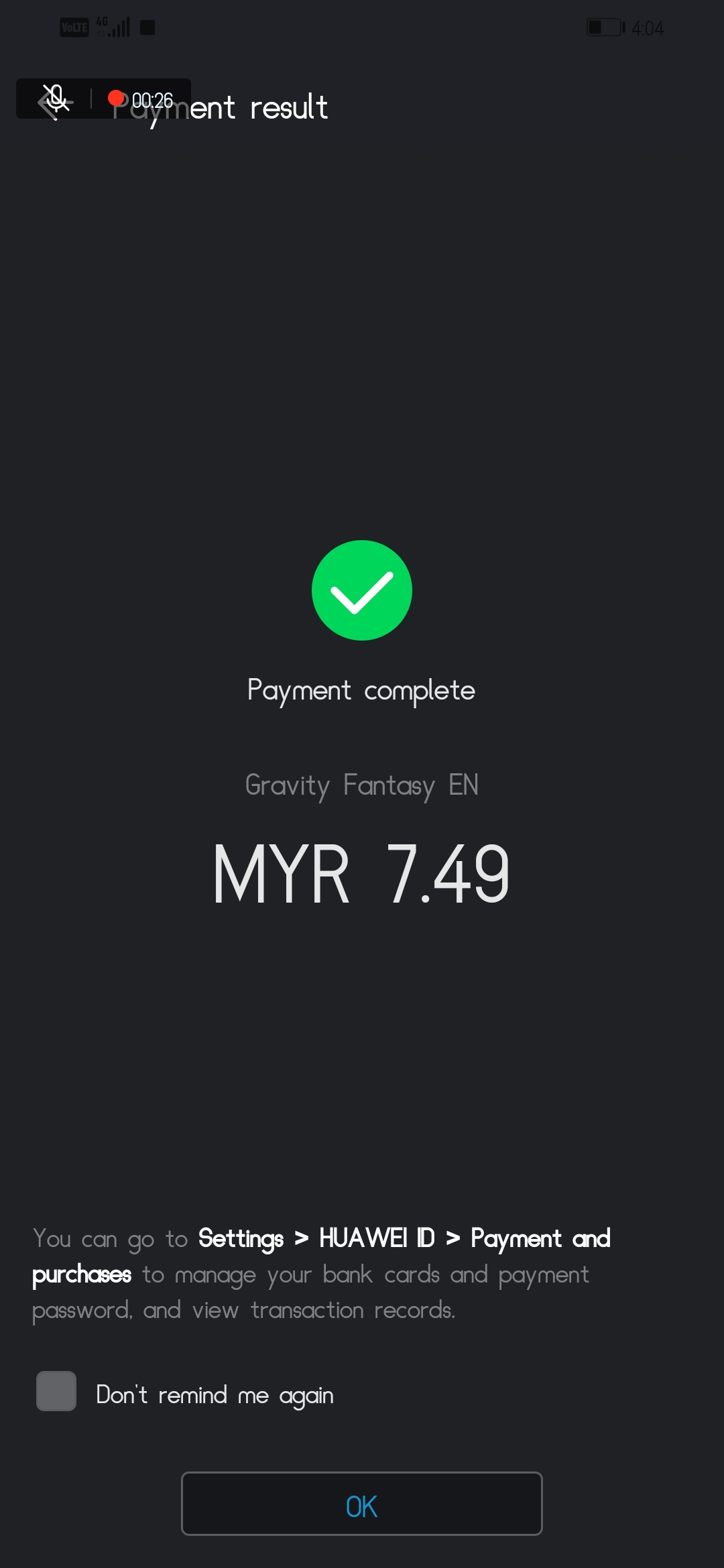Stop the screen recording with red button
Image resolution: width=724 pixels, height=1568 pixels.
click(117, 99)
